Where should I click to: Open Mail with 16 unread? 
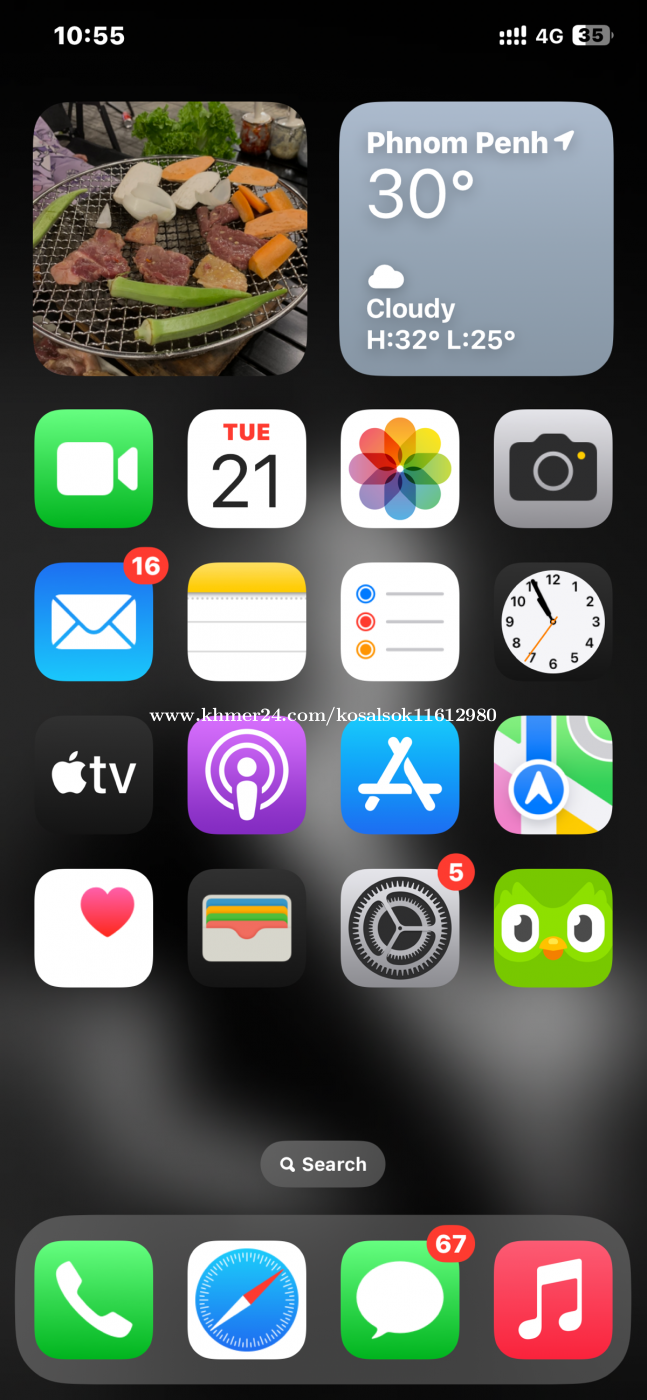[94, 621]
